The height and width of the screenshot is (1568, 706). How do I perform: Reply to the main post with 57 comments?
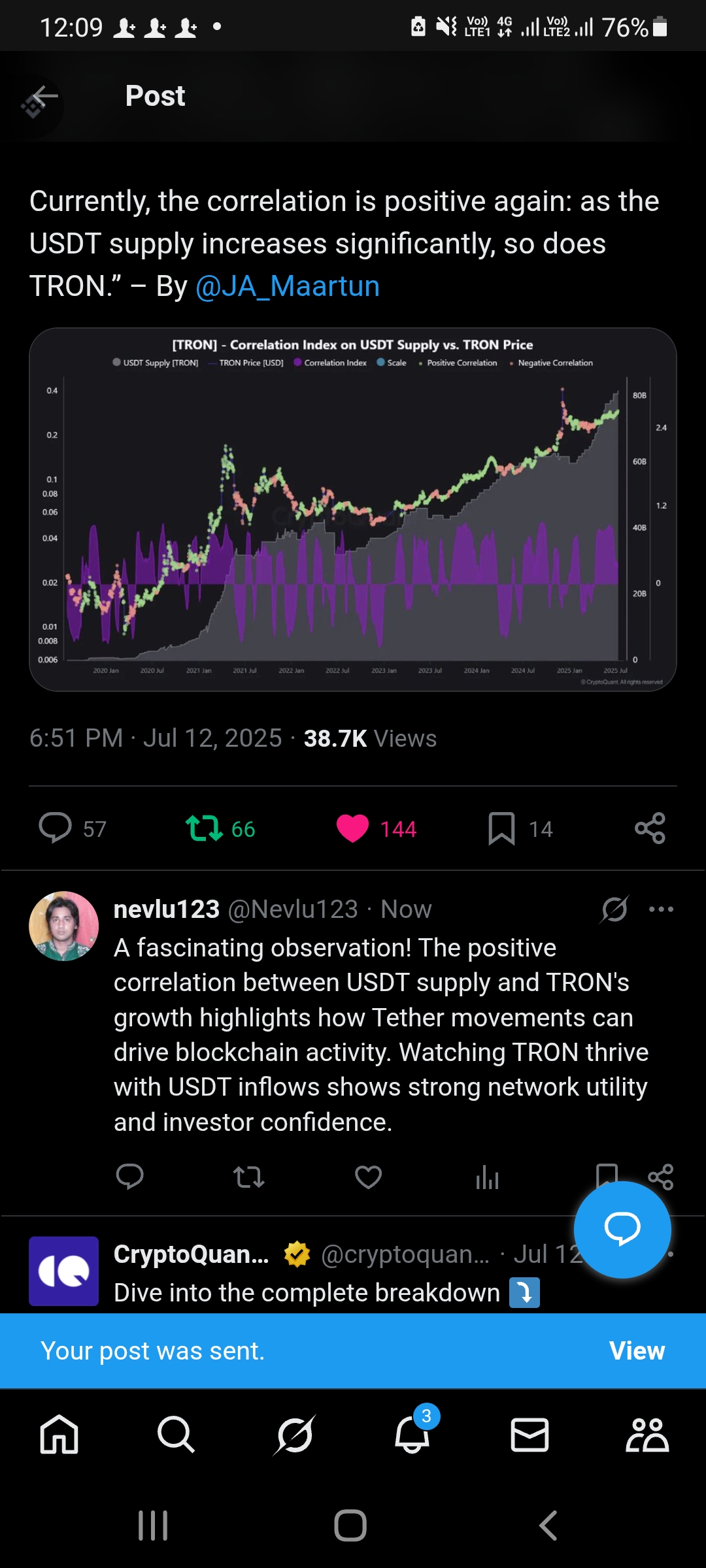pos(56,828)
